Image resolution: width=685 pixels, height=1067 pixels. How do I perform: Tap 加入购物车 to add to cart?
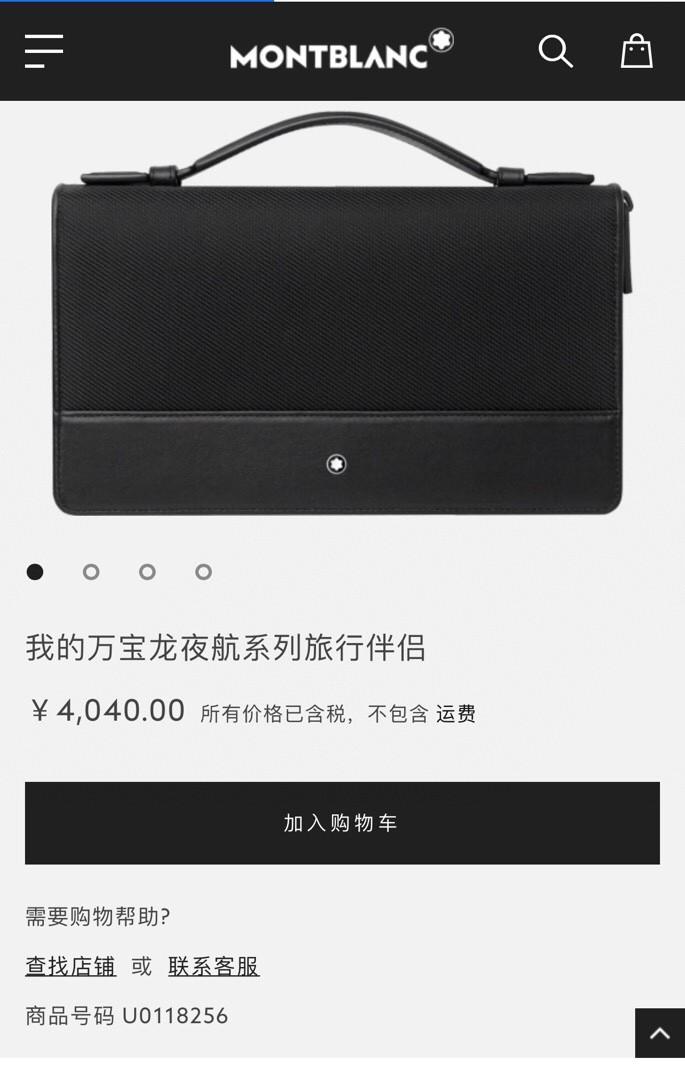pyautogui.click(x=342, y=823)
